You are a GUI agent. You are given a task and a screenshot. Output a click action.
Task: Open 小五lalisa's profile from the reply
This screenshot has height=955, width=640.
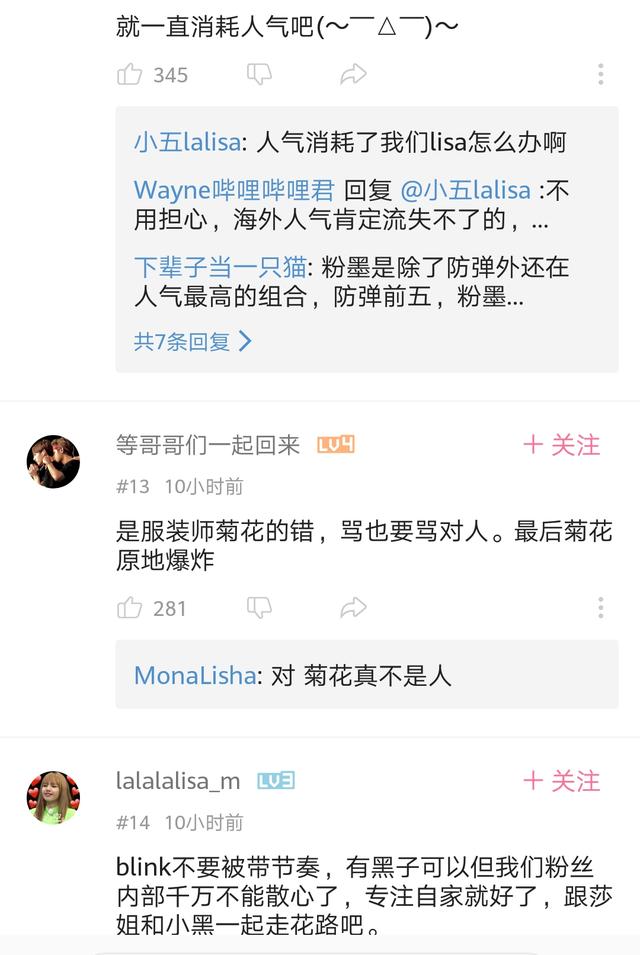click(x=187, y=142)
